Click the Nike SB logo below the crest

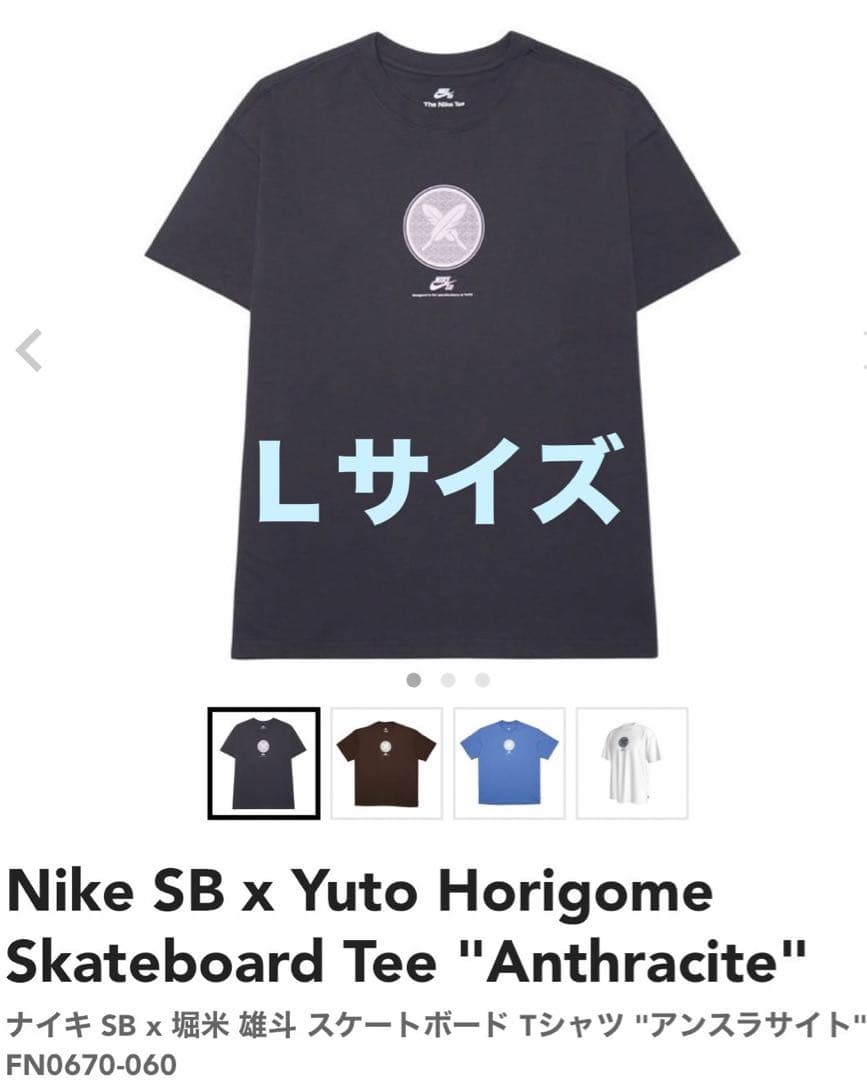click(441, 281)
